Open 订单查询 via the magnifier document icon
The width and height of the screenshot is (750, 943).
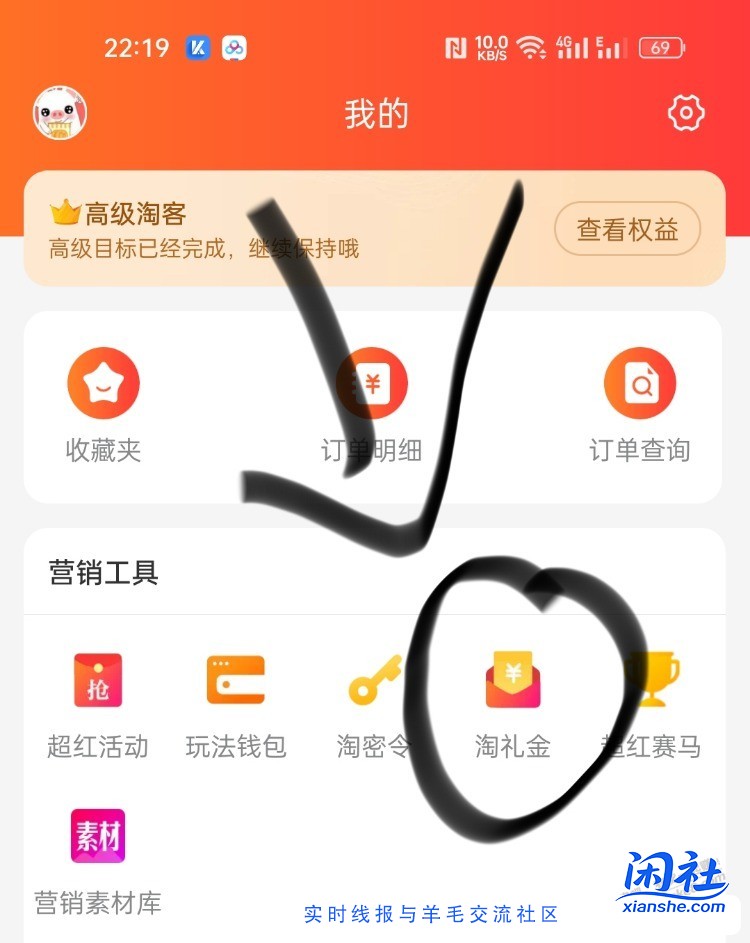641,384
